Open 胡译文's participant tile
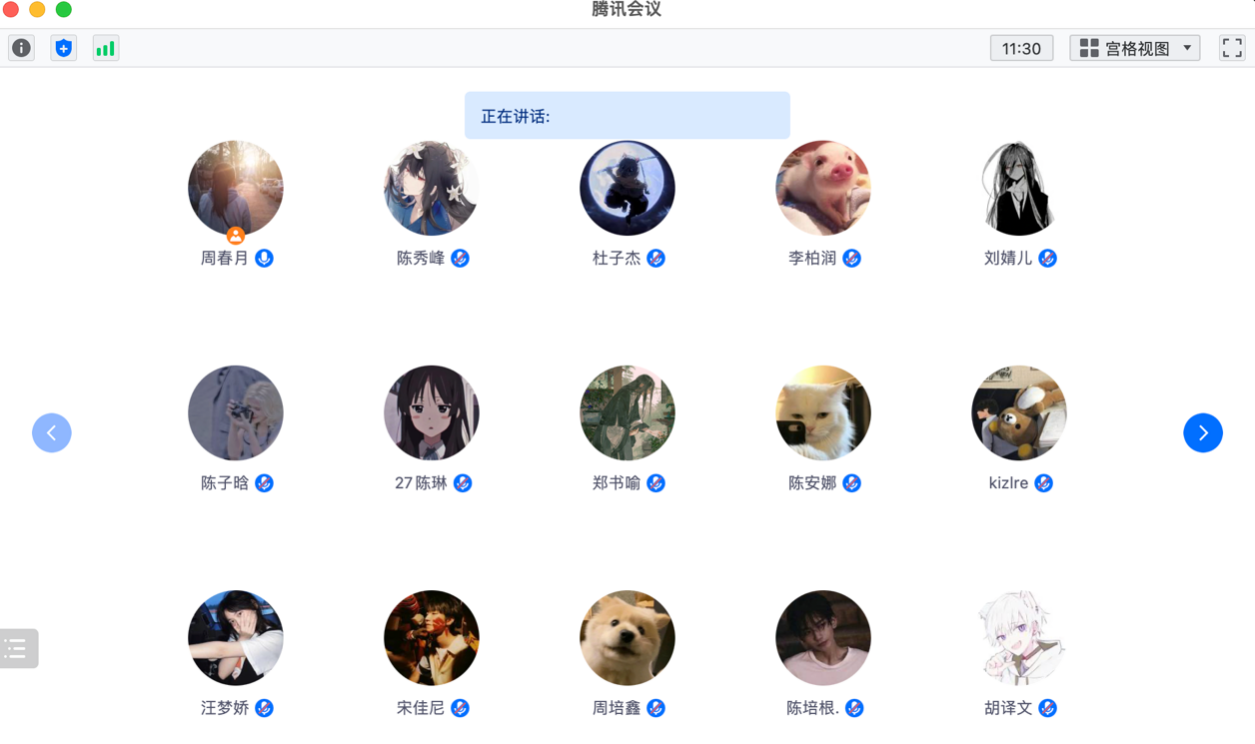This screenshot has height=744, width=1255. pyautogui.click(x=1018, y=638)
